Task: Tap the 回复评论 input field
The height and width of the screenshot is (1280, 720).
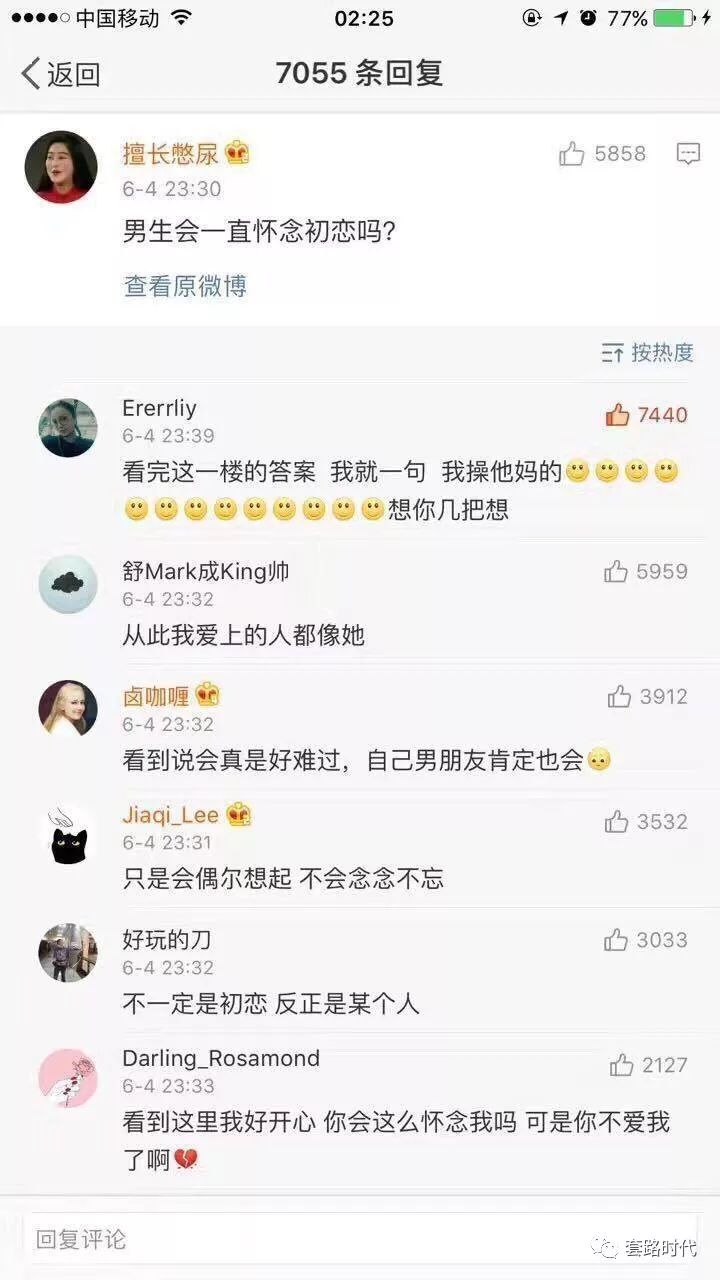Action: click(x=360, y=1239)
